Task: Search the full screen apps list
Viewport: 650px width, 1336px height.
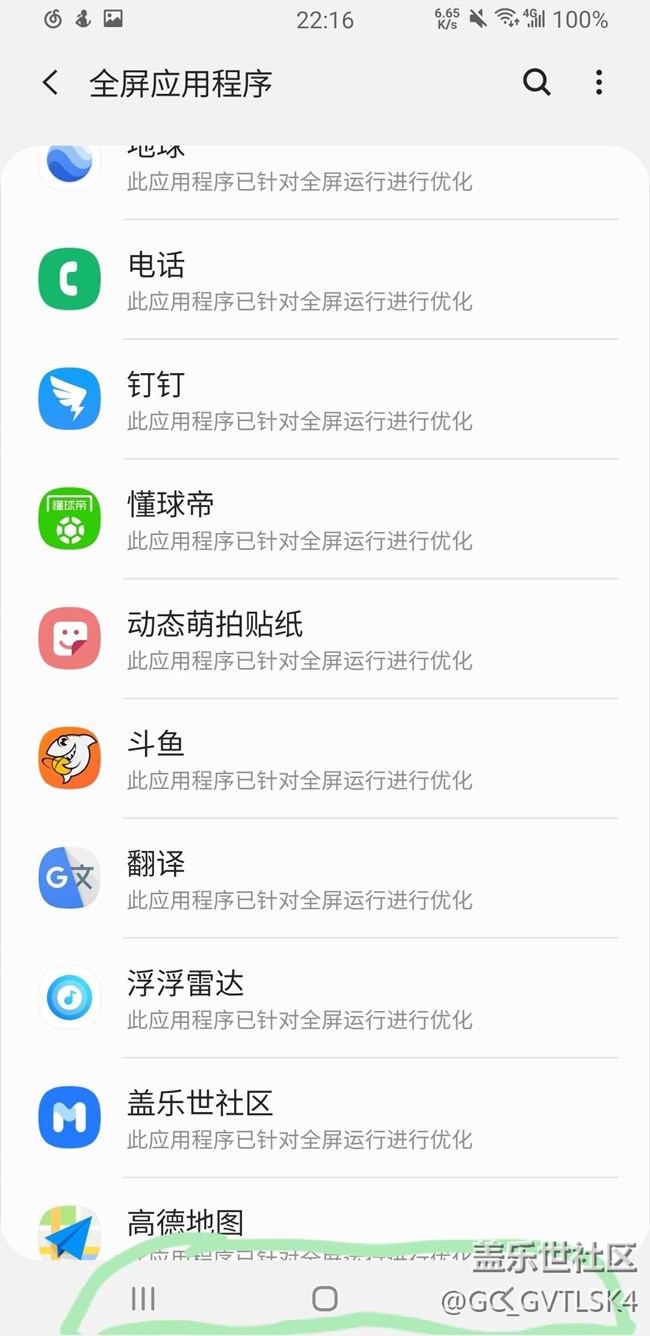Action: coord(537,83)
